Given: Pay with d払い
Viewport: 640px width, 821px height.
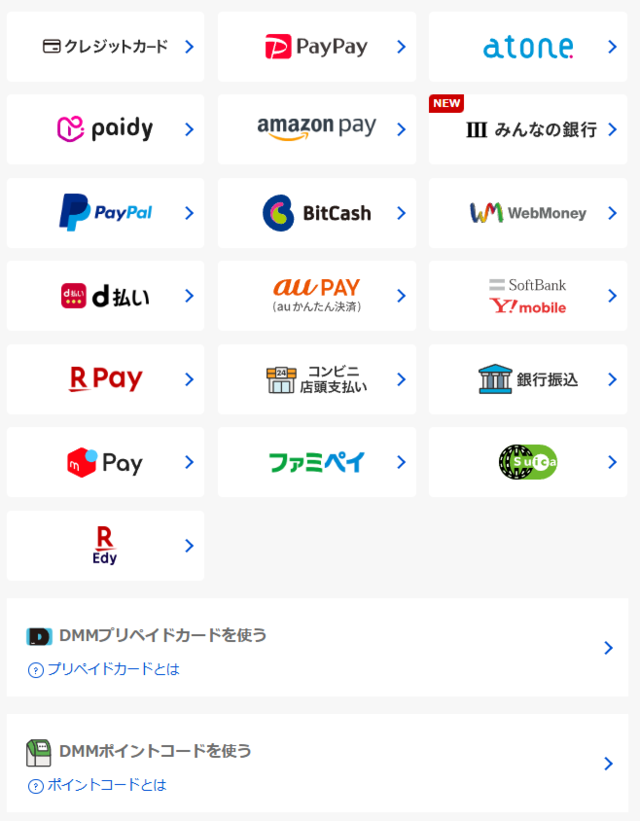Looking at the screenshot, I should [x=105, y=296].
